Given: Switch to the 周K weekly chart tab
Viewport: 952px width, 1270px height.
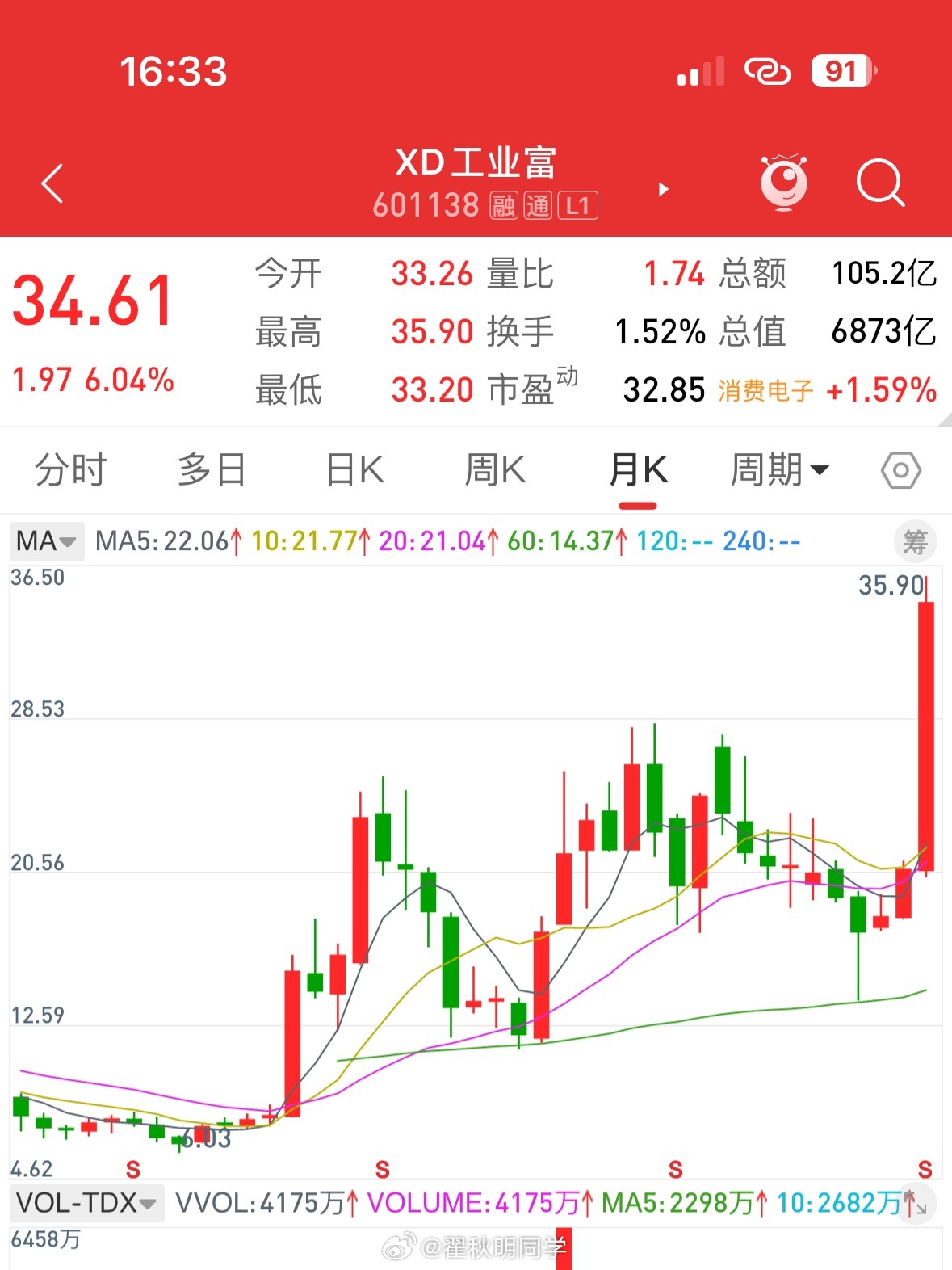Looking at the screenshot, I should point(495,469).
